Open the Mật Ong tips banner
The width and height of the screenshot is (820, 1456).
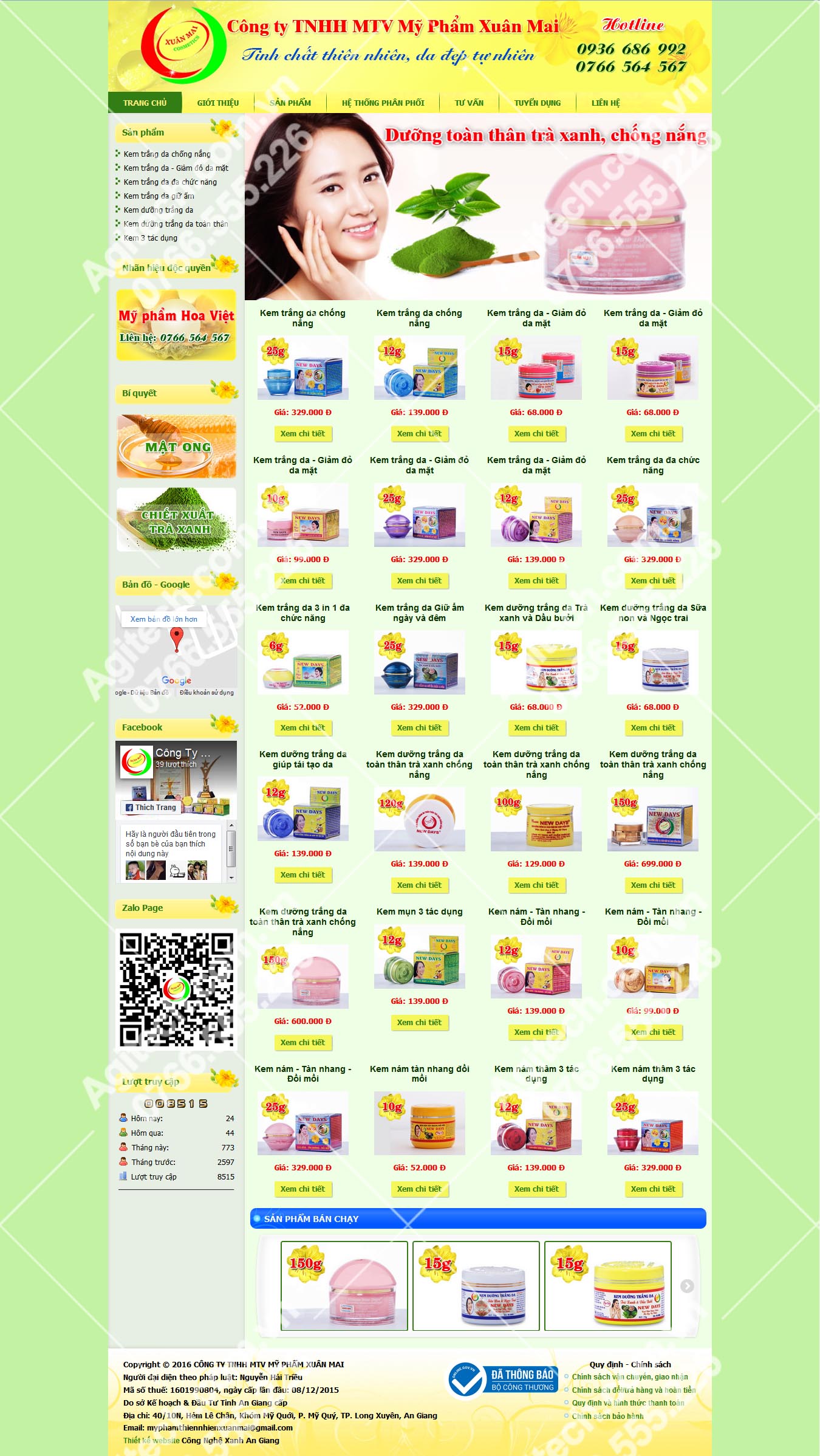pyautogui.click(x=177, y=447)
